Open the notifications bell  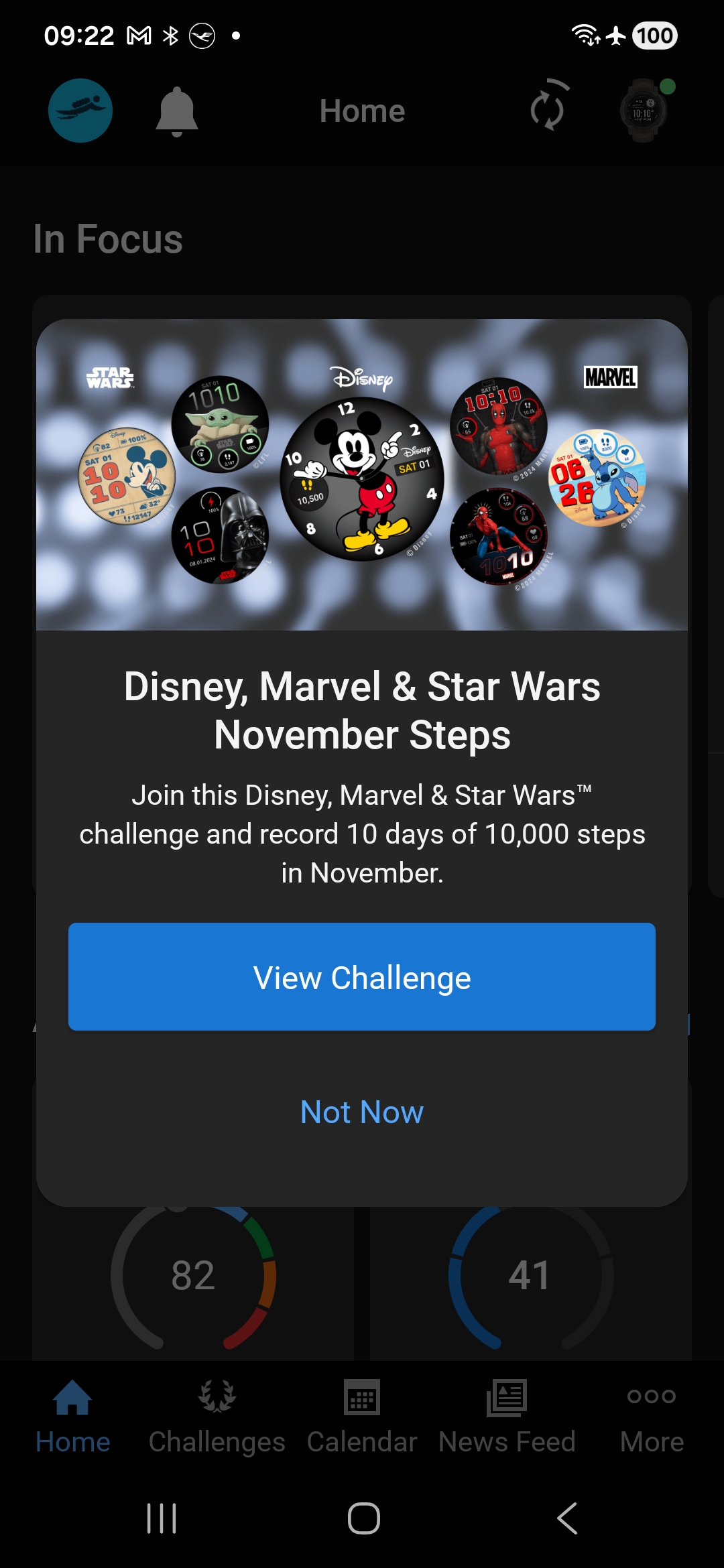coord(176,111)
